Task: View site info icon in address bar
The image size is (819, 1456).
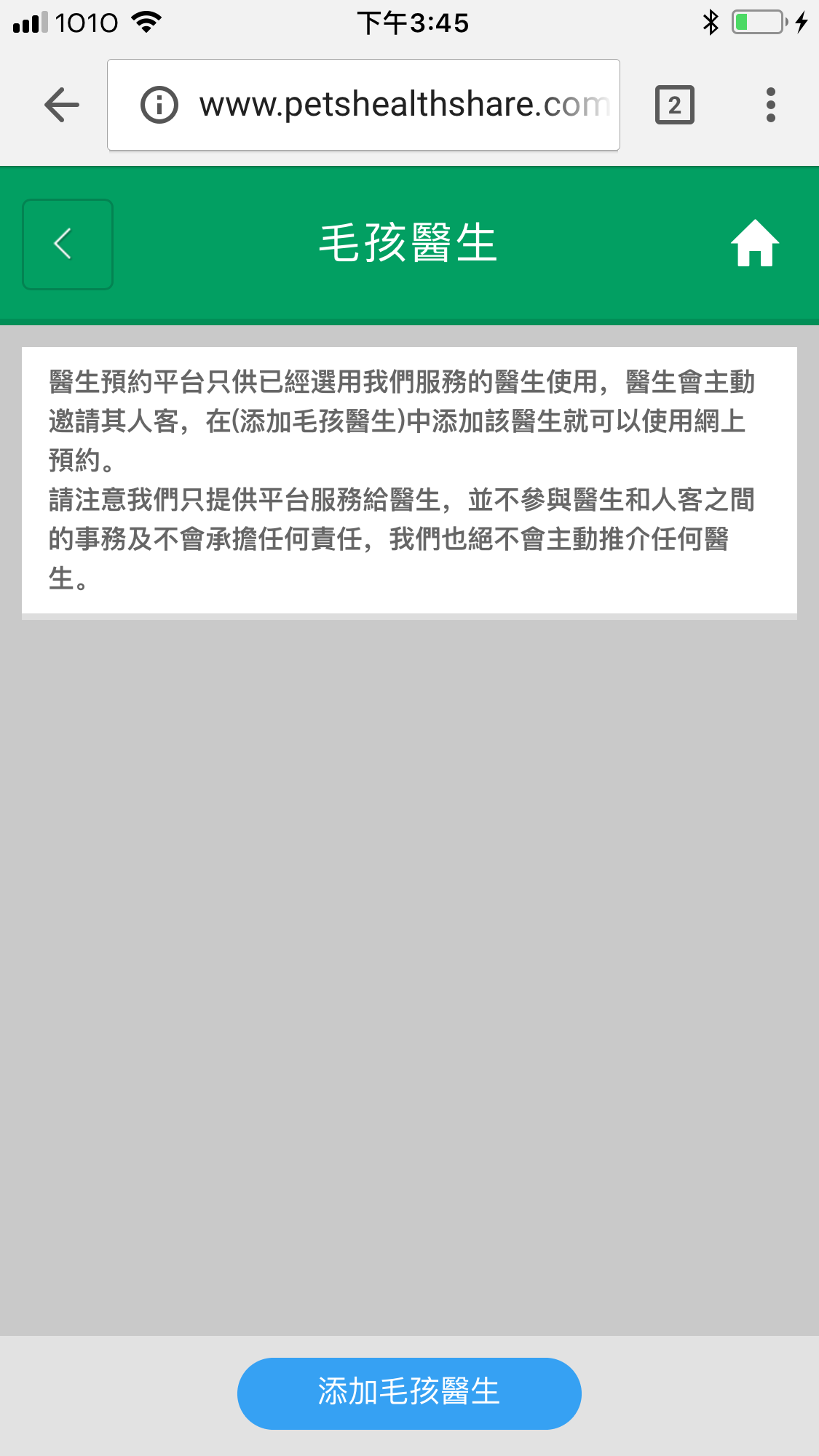Action: pos(159,105)
